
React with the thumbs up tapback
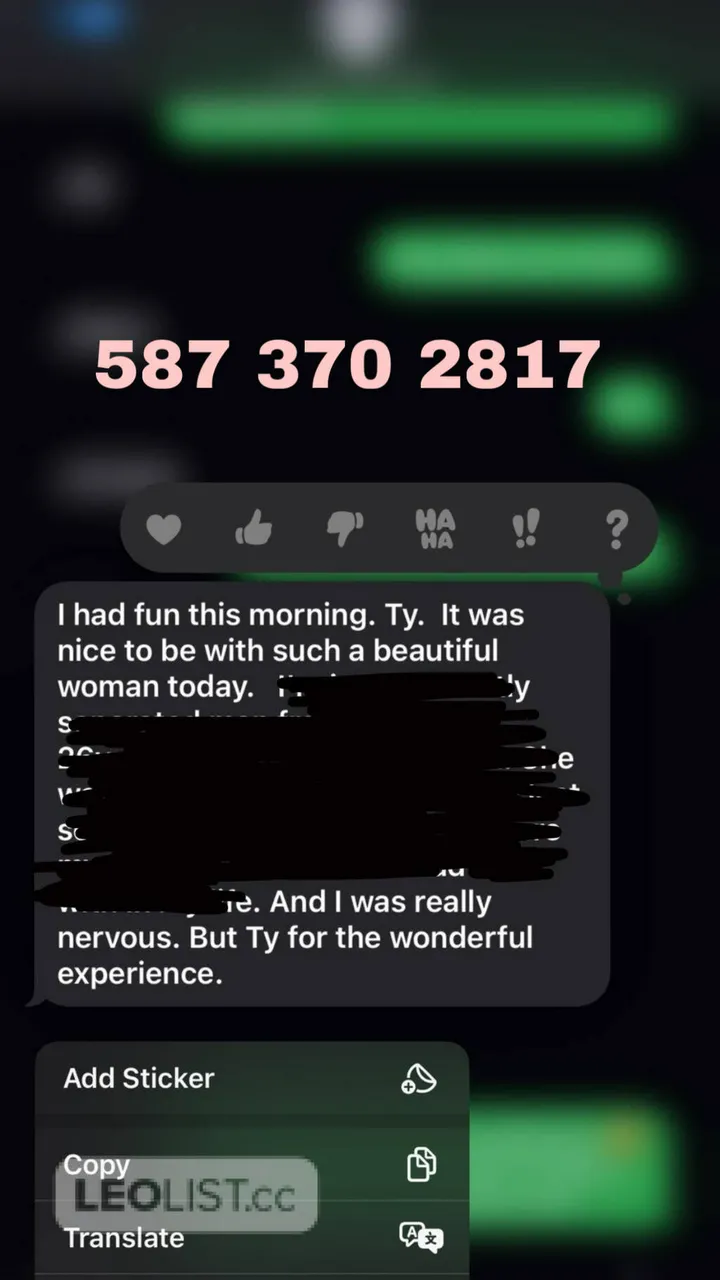coord(254,528)
